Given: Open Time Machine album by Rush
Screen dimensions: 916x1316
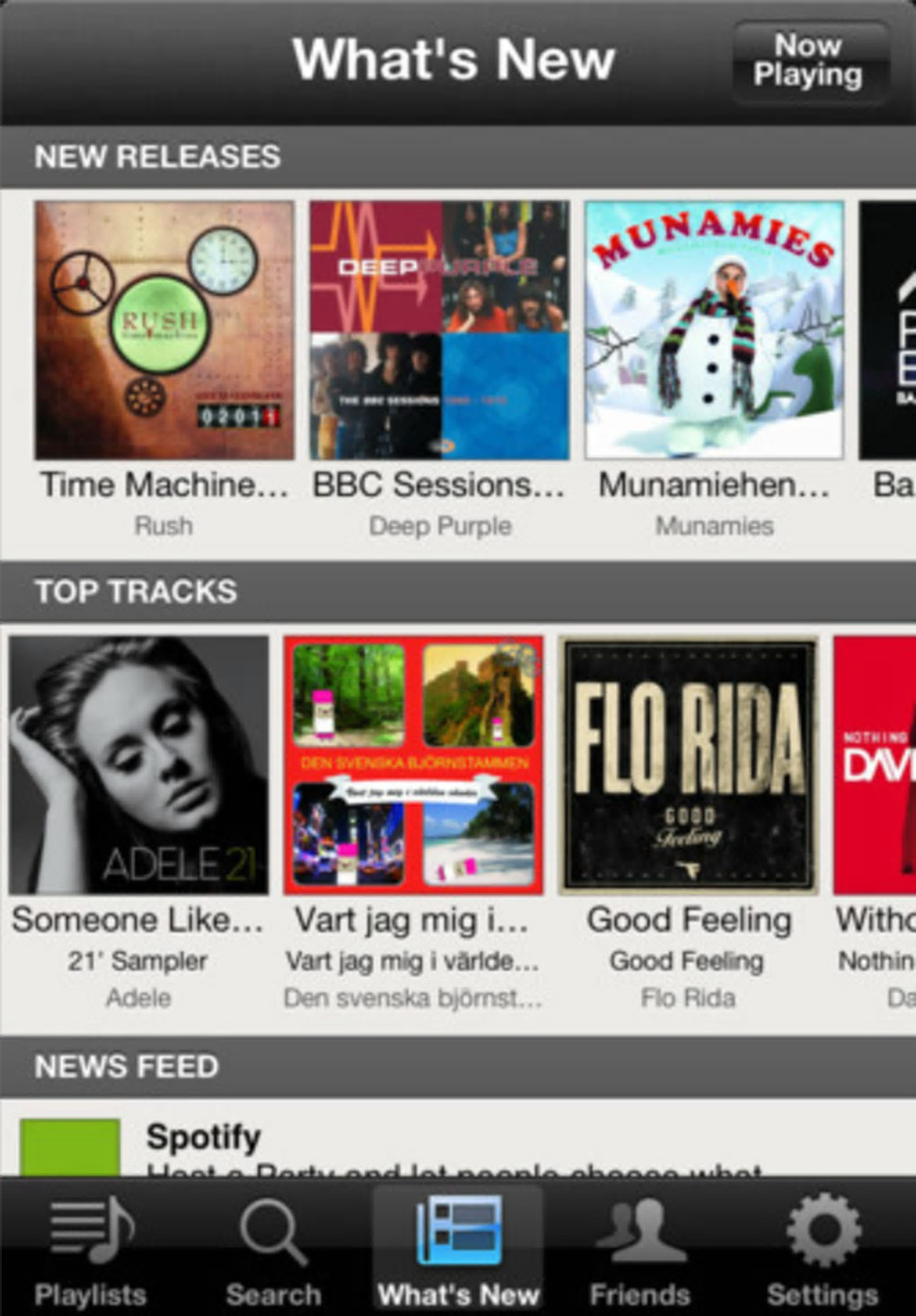Looking at the screenshot, I should [164, 330].
